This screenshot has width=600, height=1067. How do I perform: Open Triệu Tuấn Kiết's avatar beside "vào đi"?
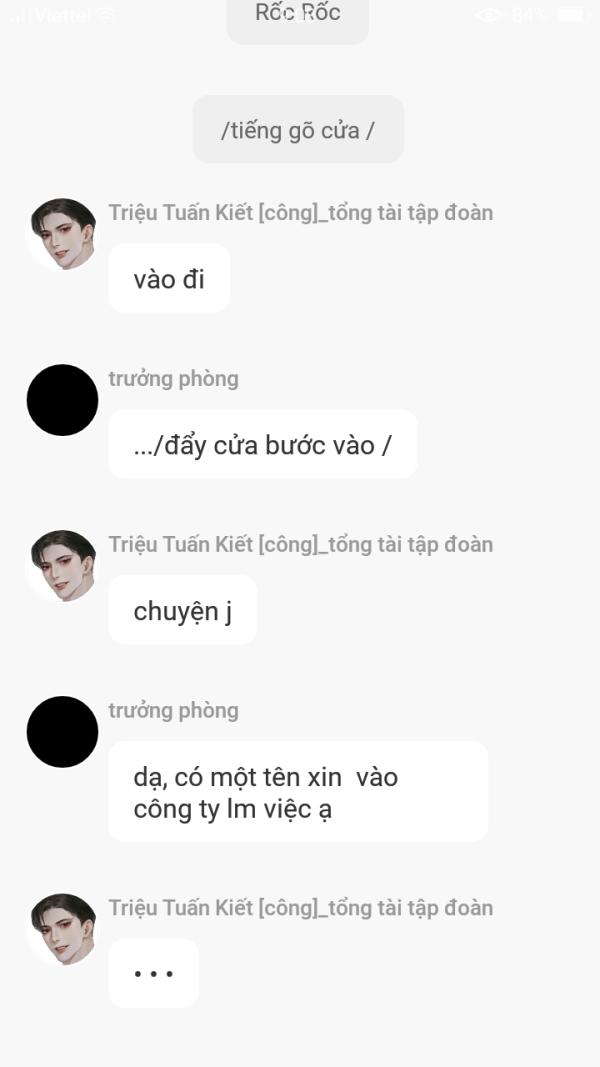coord(62,234)
